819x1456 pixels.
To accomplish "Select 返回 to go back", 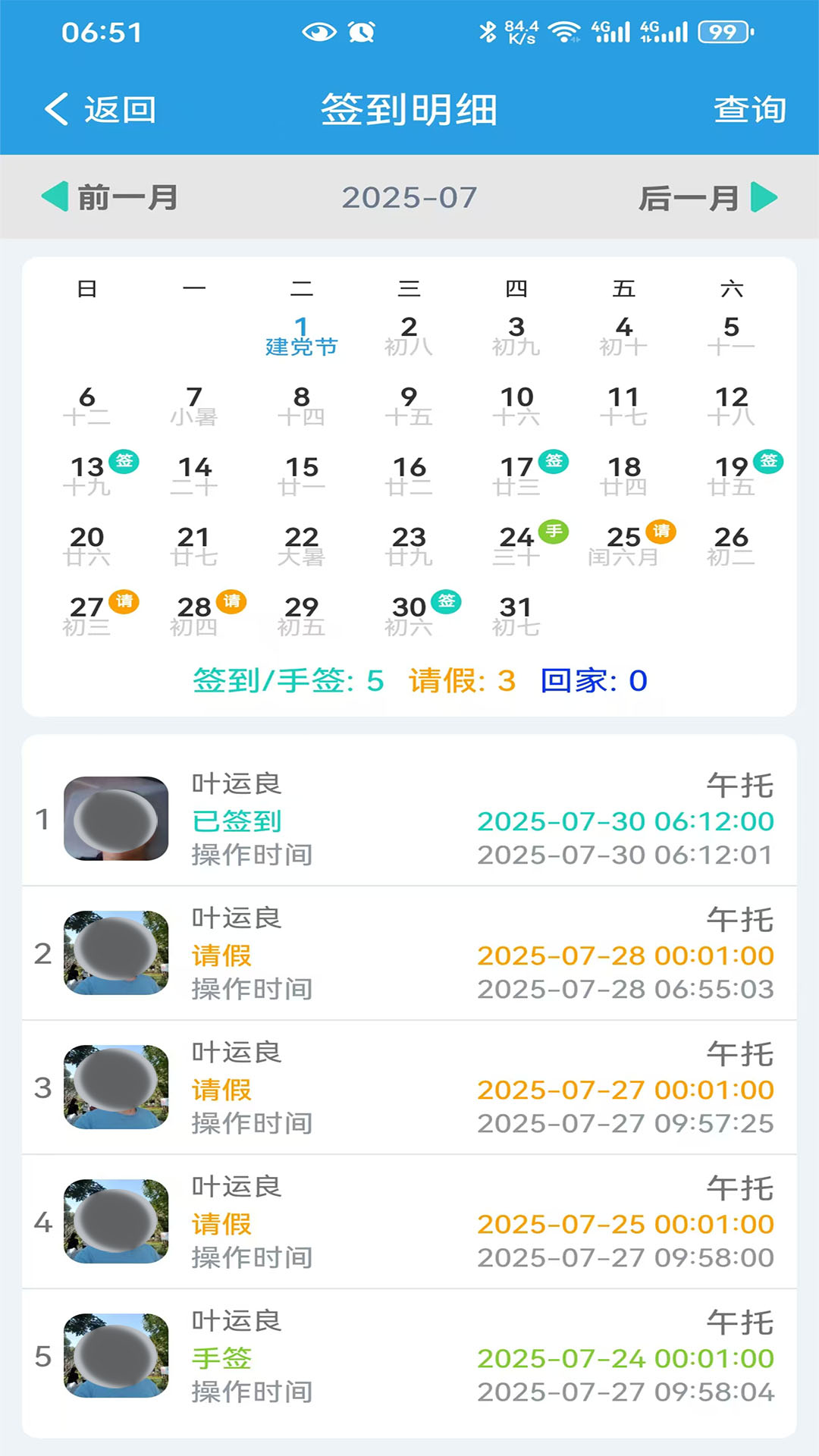I will point(120,108).
